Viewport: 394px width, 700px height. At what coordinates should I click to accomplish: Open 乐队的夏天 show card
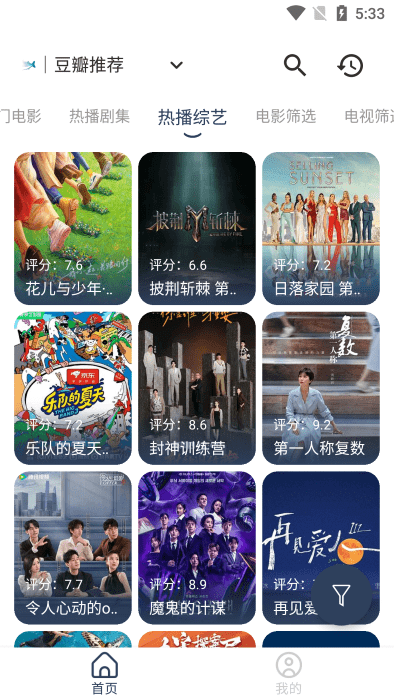point(73,388)
